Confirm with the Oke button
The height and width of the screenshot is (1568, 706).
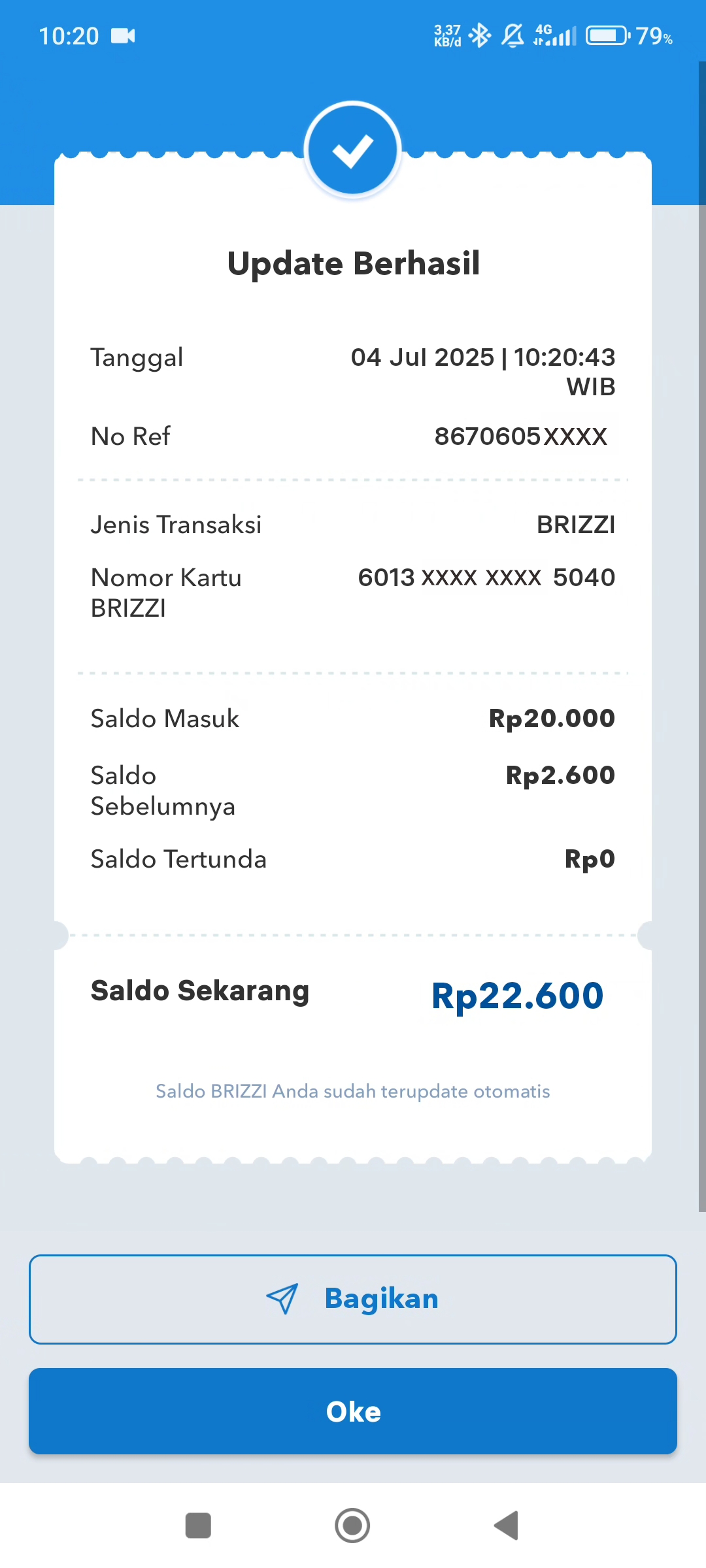(353, 1411)
